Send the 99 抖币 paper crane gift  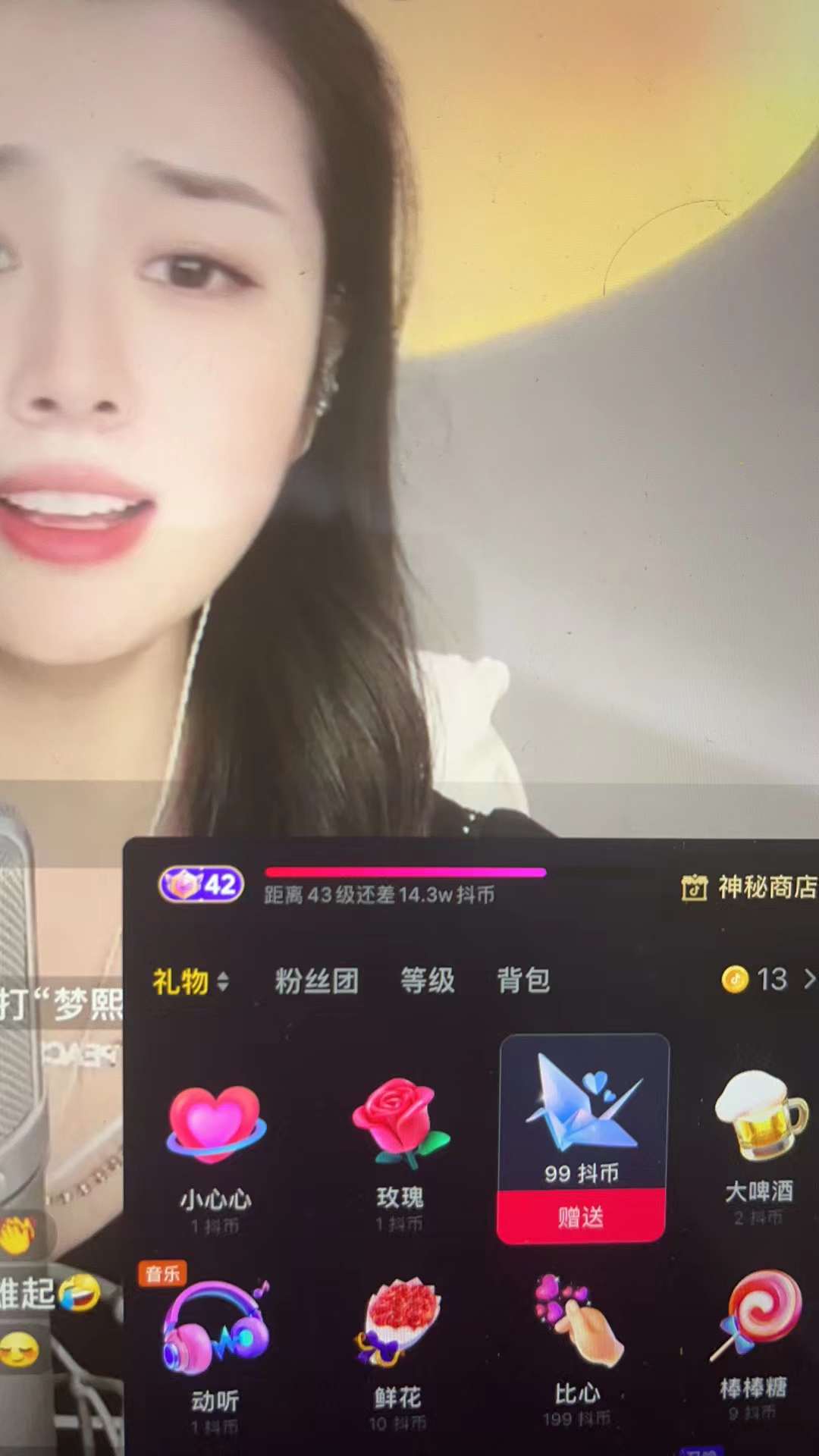(581, 1217)
